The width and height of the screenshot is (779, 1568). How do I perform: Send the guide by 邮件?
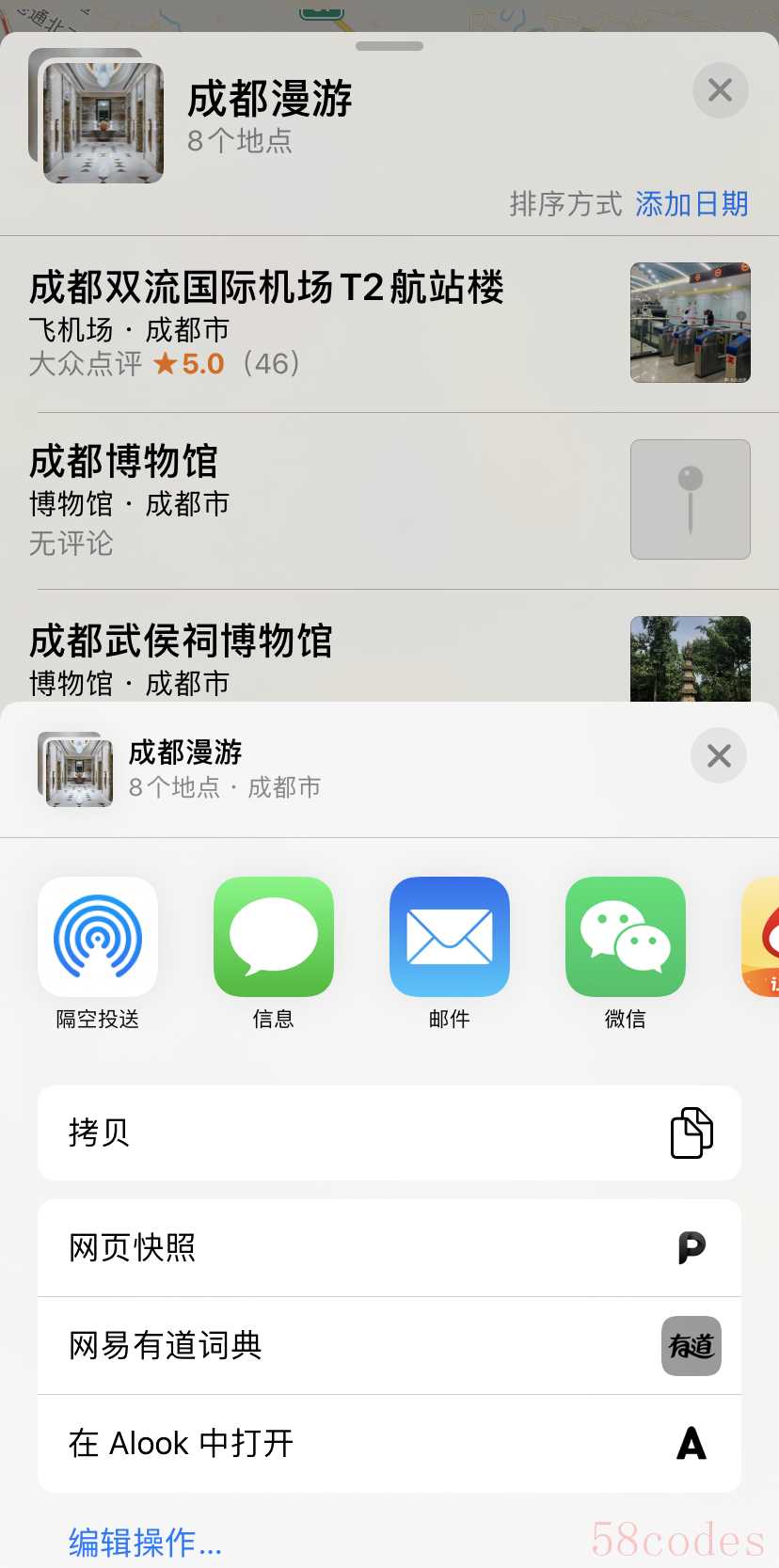coord(450,937)
